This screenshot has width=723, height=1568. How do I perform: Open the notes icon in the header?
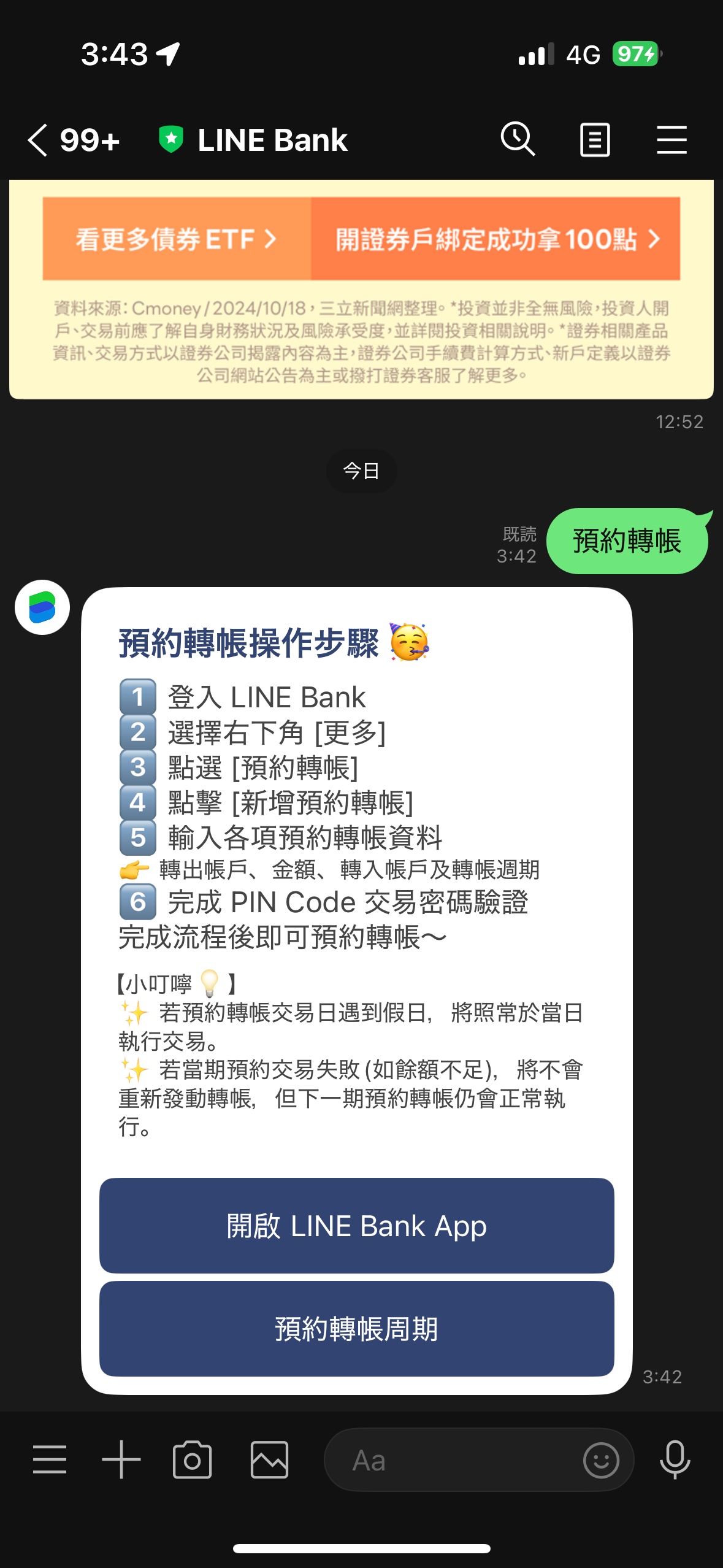tap(595, 140)
